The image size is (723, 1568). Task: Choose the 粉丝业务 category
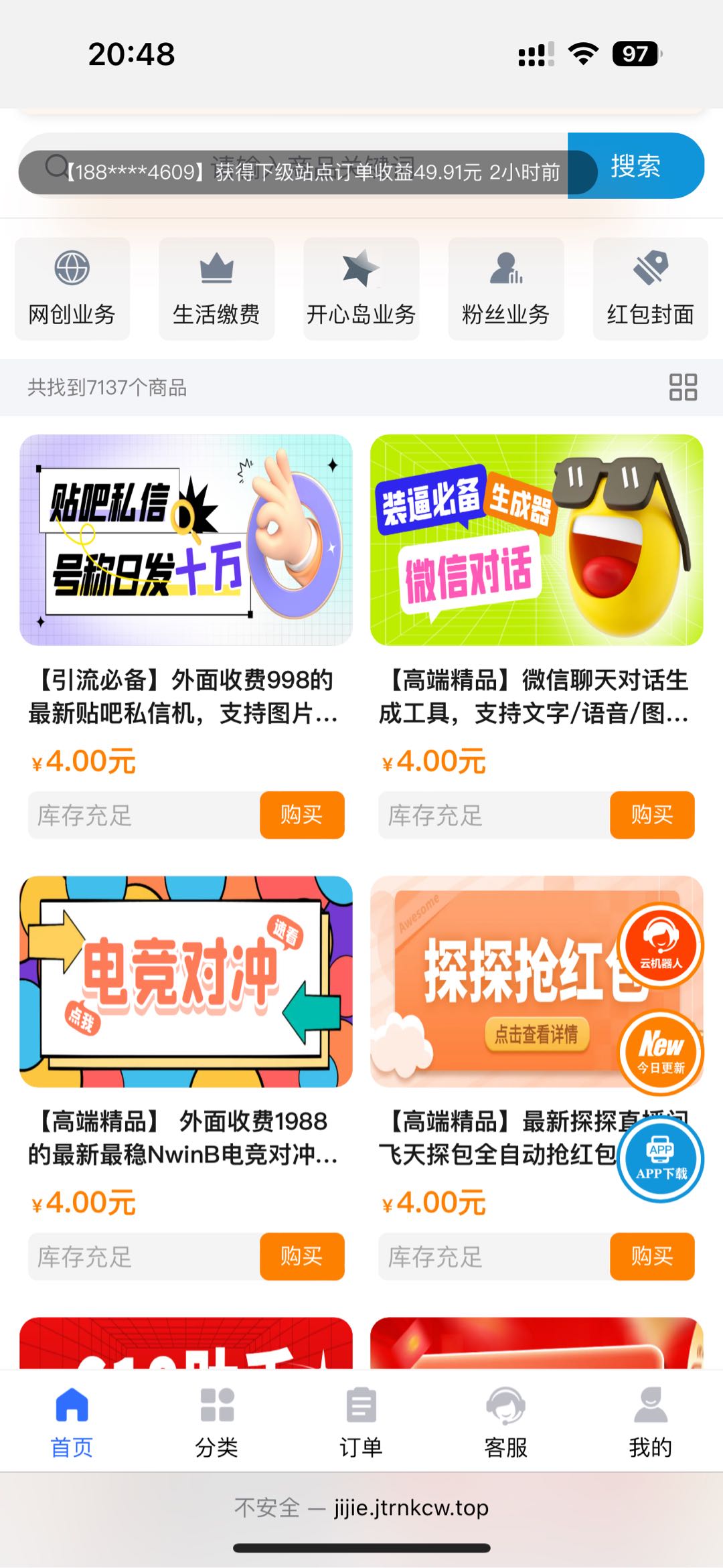coord(505,289)
